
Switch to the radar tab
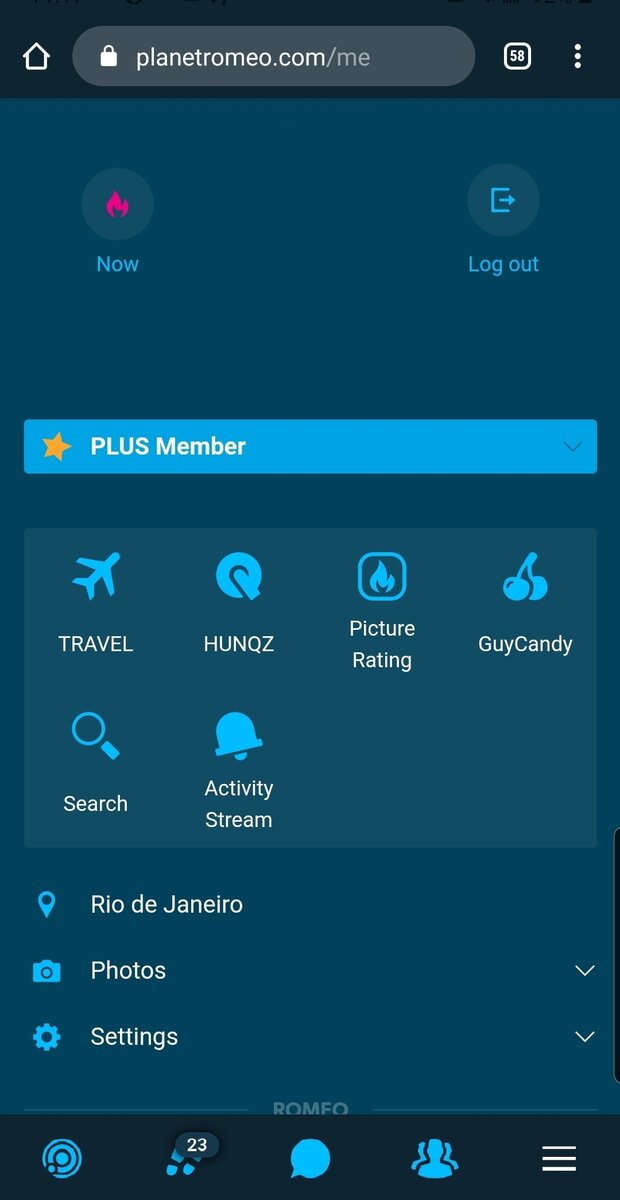[62, 1159]
